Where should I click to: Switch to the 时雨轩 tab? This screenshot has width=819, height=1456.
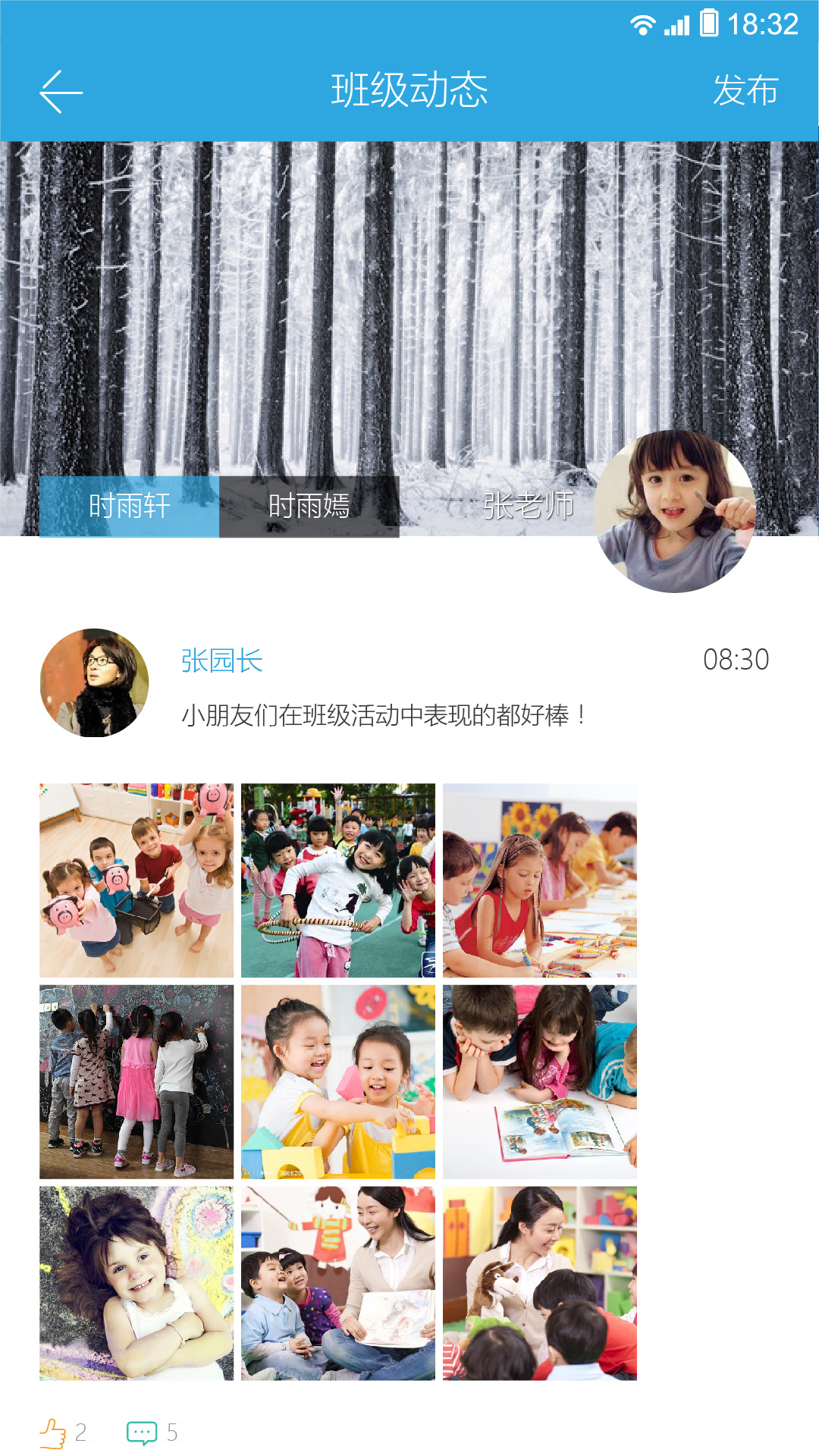pos(129,506)
